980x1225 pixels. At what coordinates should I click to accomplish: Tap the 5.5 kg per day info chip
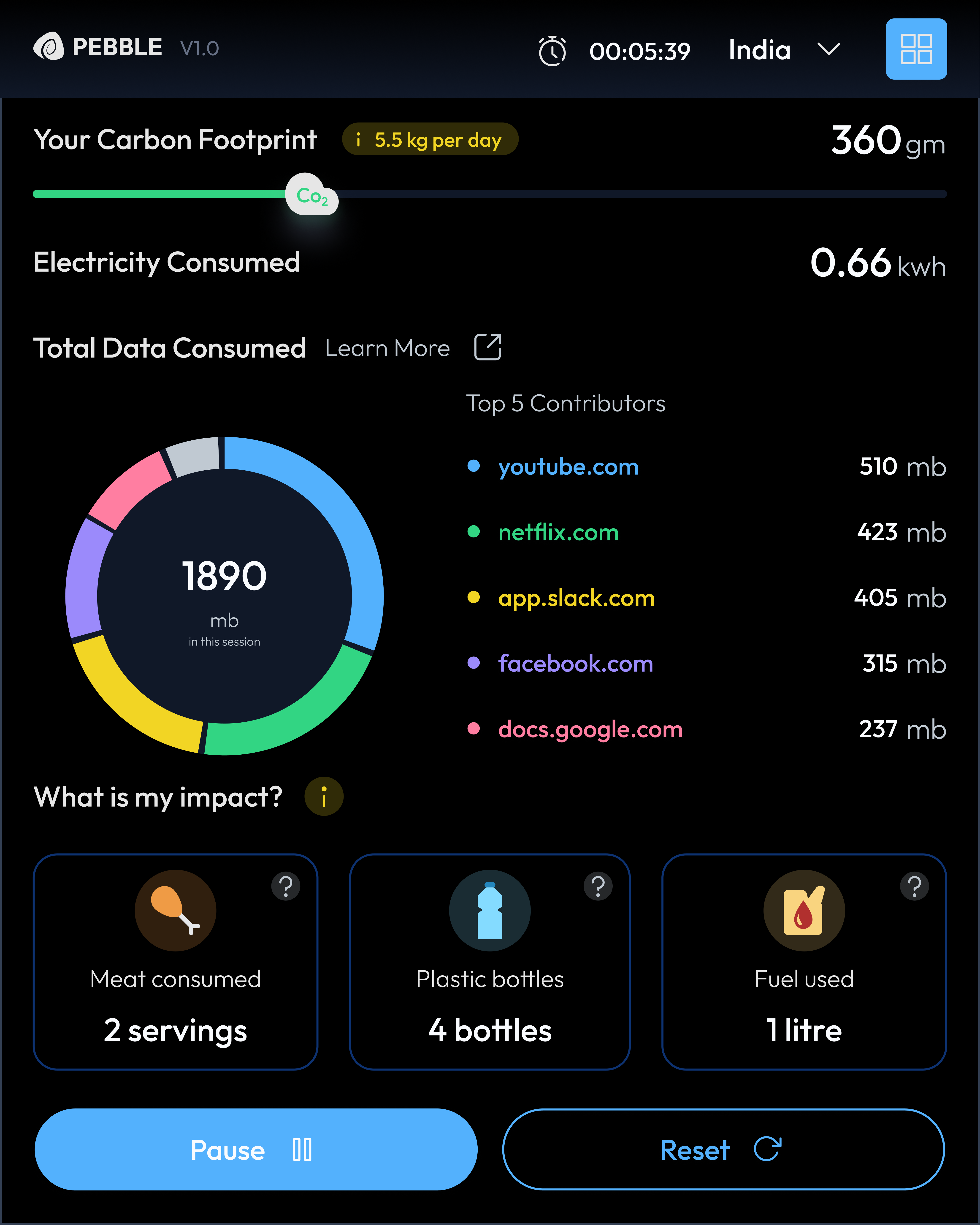(x=430, y=139)
